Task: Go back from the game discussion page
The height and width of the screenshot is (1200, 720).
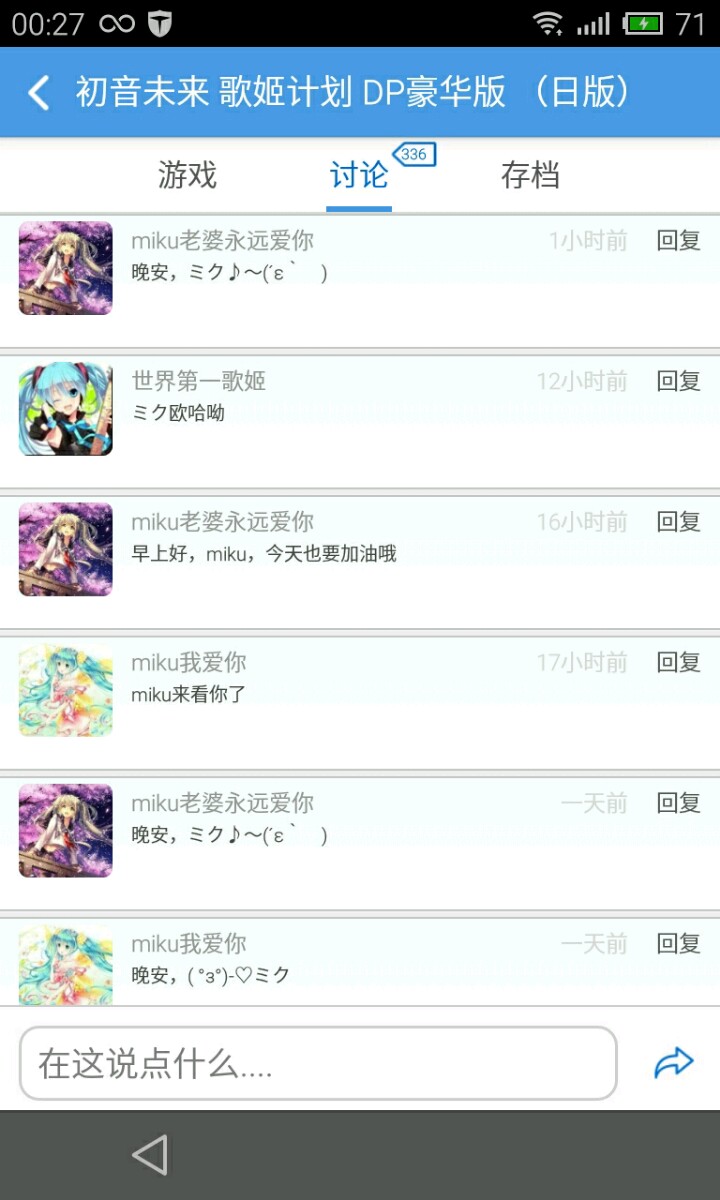Action: [39, 93]
